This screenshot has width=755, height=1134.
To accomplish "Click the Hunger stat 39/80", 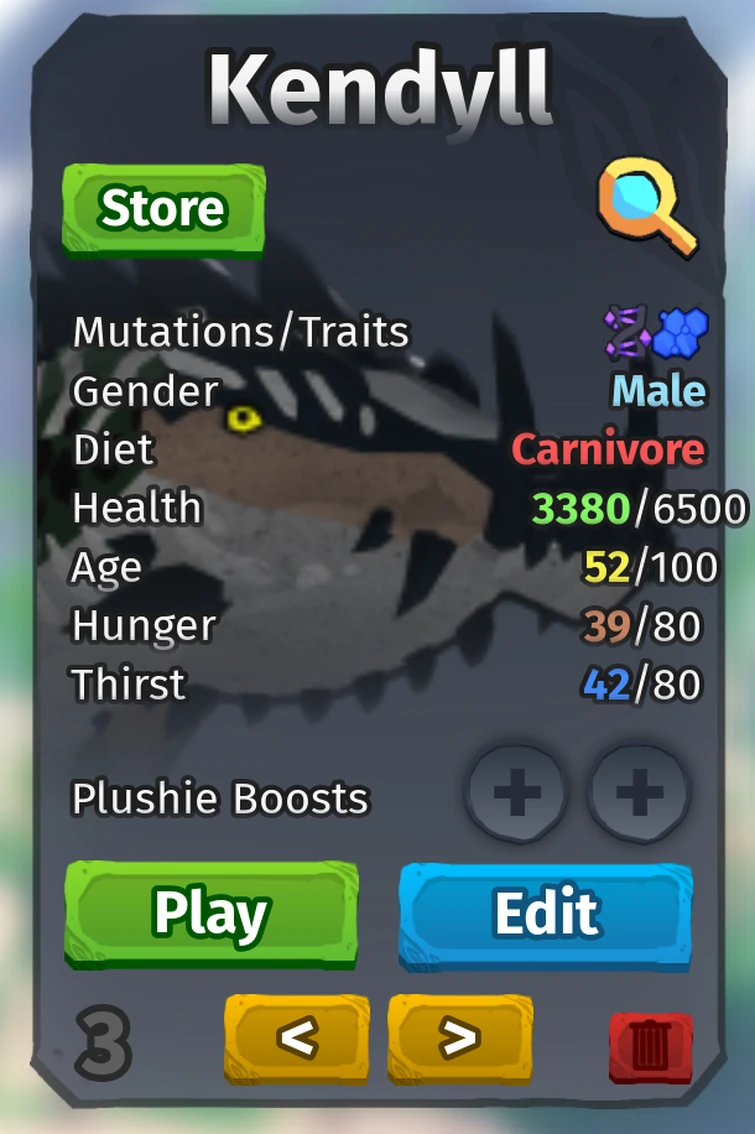I will point(647,625).
